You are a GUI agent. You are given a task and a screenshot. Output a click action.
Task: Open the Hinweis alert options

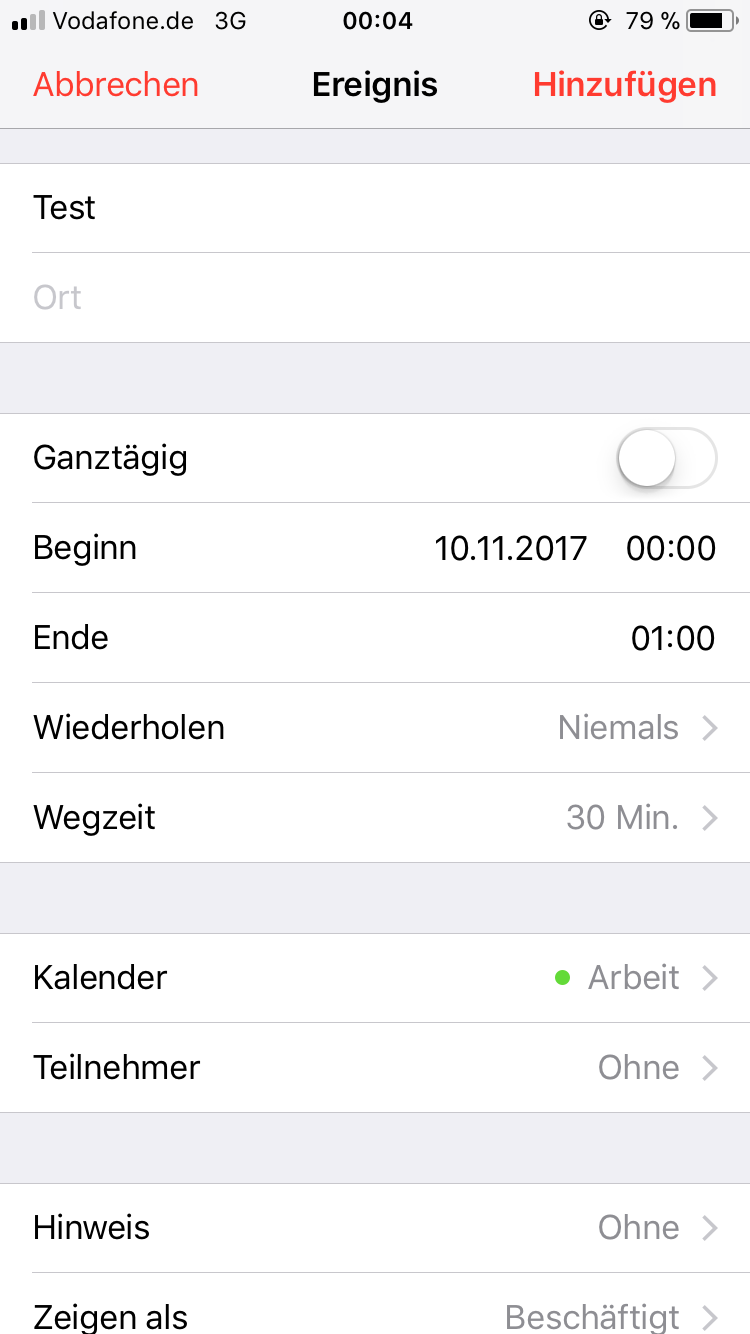point(375,1228)
